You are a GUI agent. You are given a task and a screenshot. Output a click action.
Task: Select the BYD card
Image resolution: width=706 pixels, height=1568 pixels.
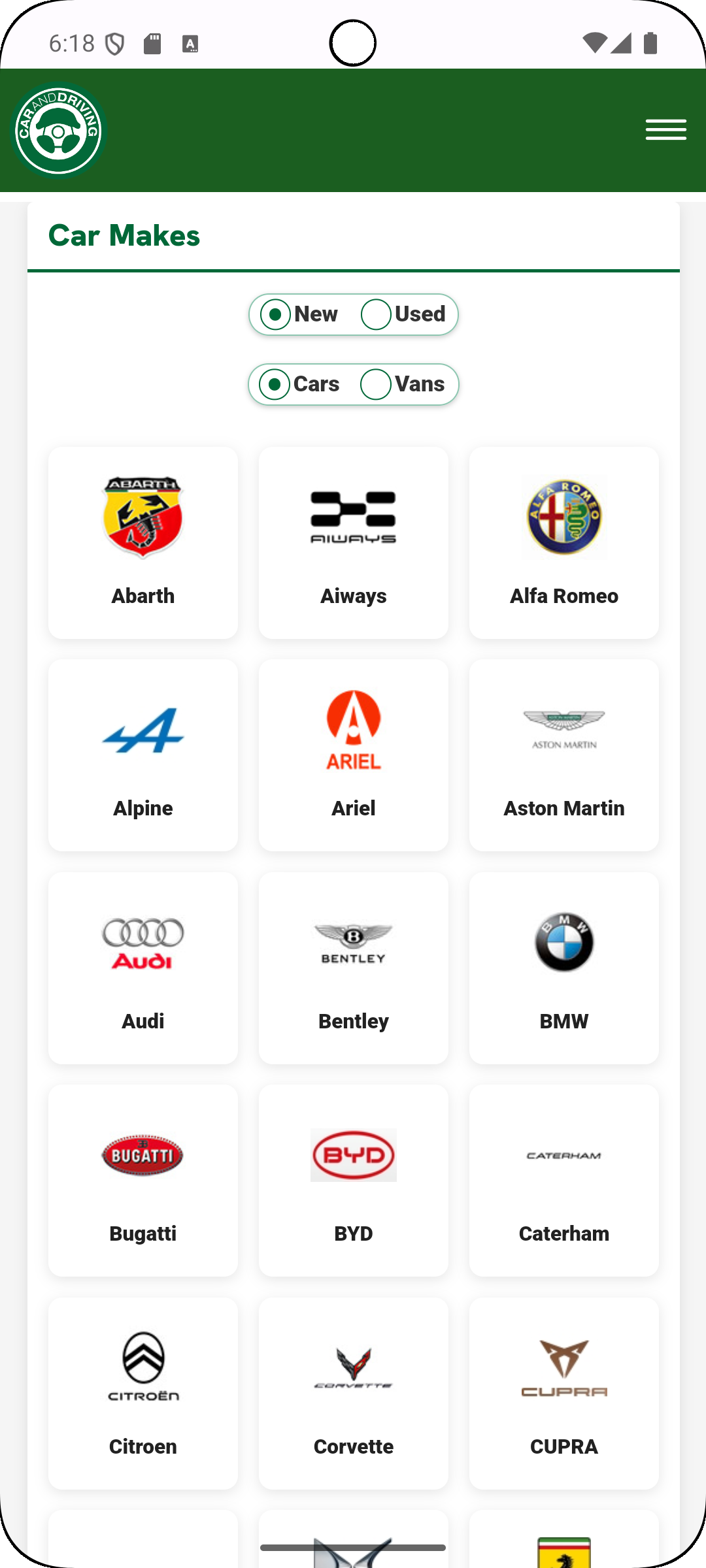pyautogui.click(x=354, y=1180)
